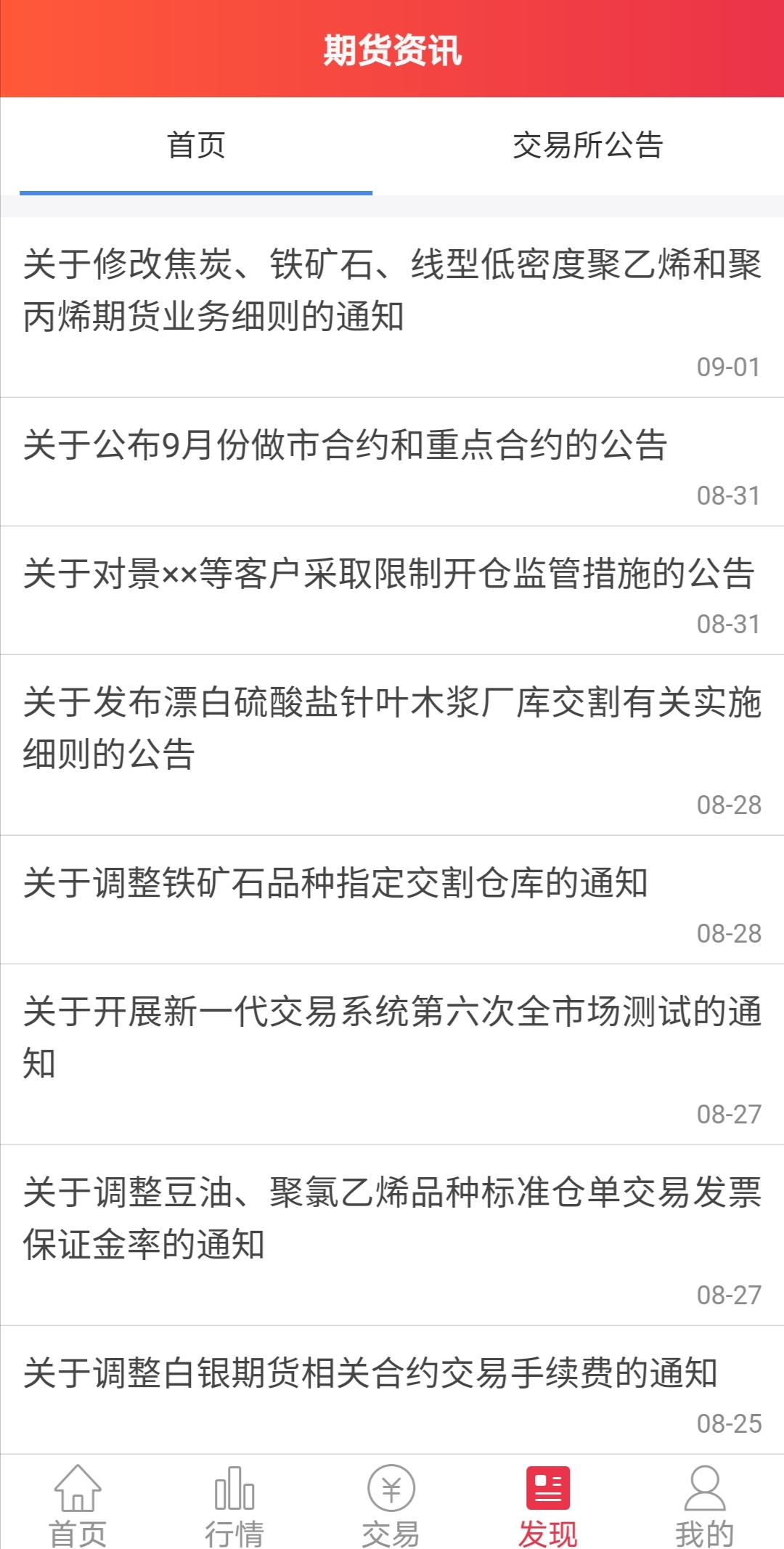Select the 首页 top tab
Screen dimensions: 784x1549
pyautogui.click(x=196, y=145)
